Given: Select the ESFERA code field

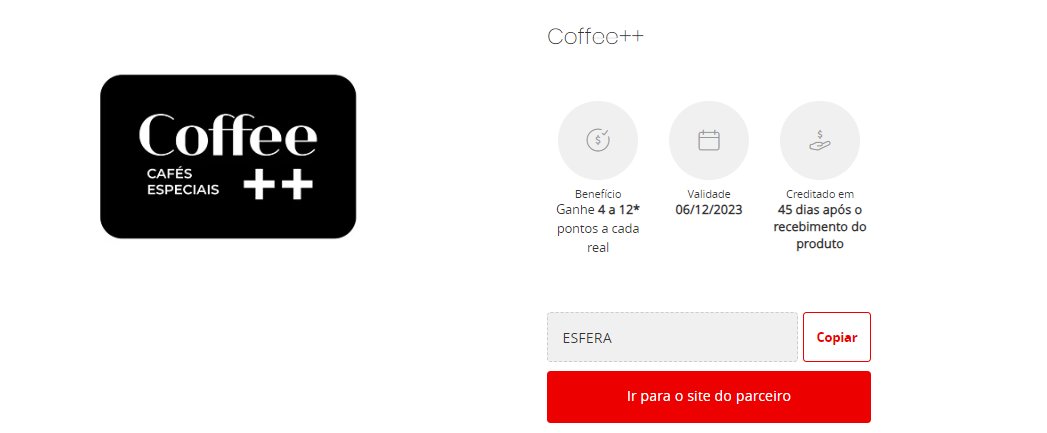Looking at the screenshot, I should (x=671, y=337).
